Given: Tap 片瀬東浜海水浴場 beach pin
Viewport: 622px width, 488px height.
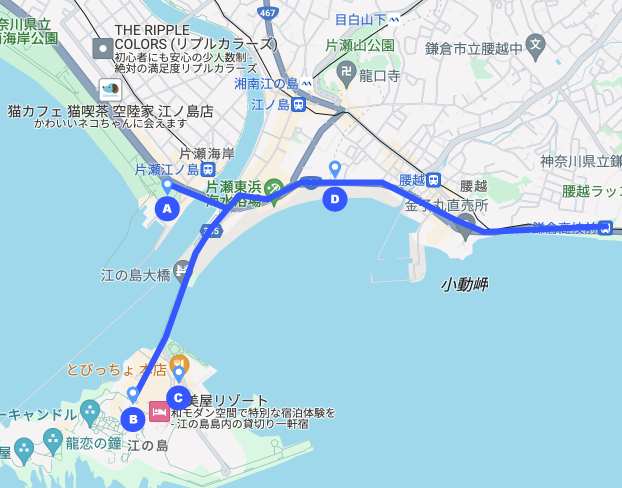Looking at the screenshot, I should (x=270, y=187).
